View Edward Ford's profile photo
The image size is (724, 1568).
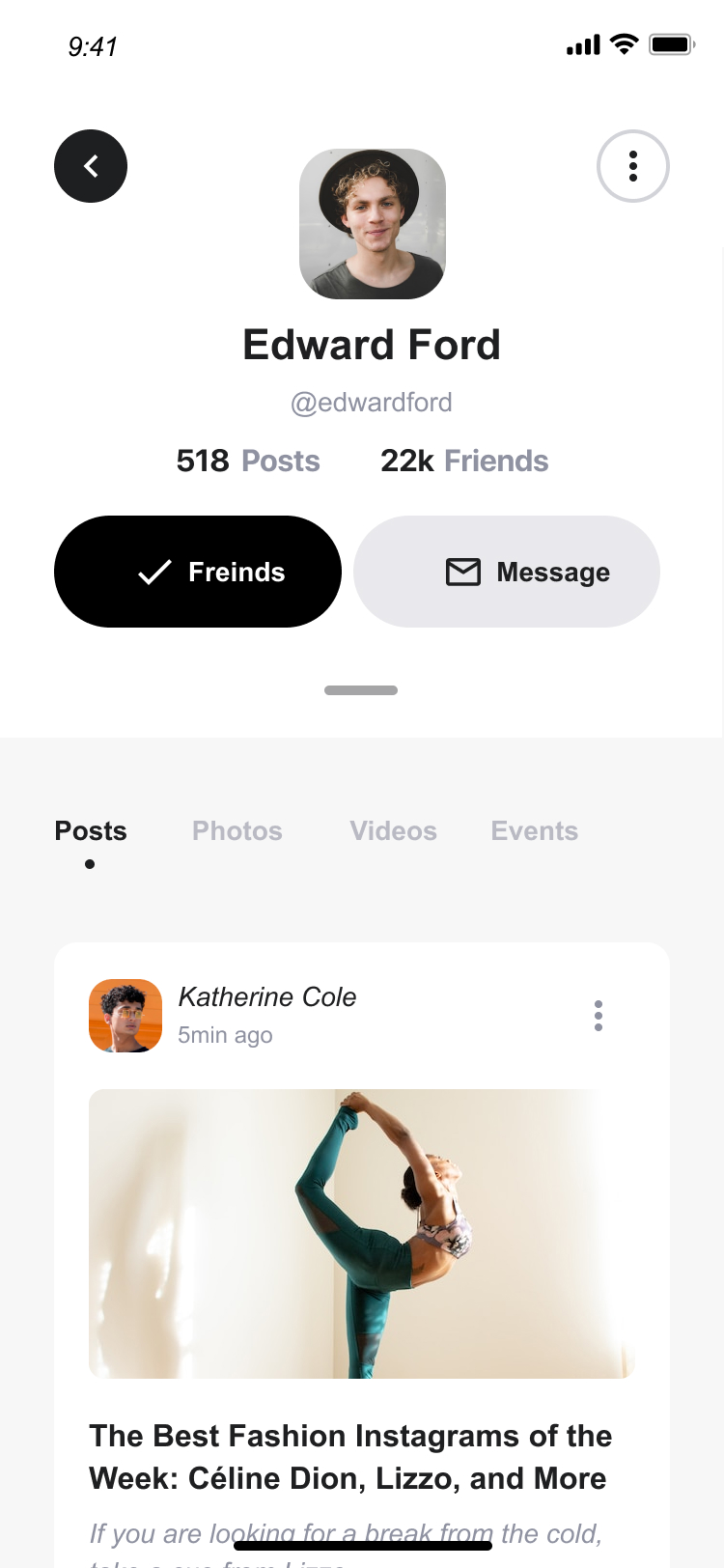coord(373,224)
